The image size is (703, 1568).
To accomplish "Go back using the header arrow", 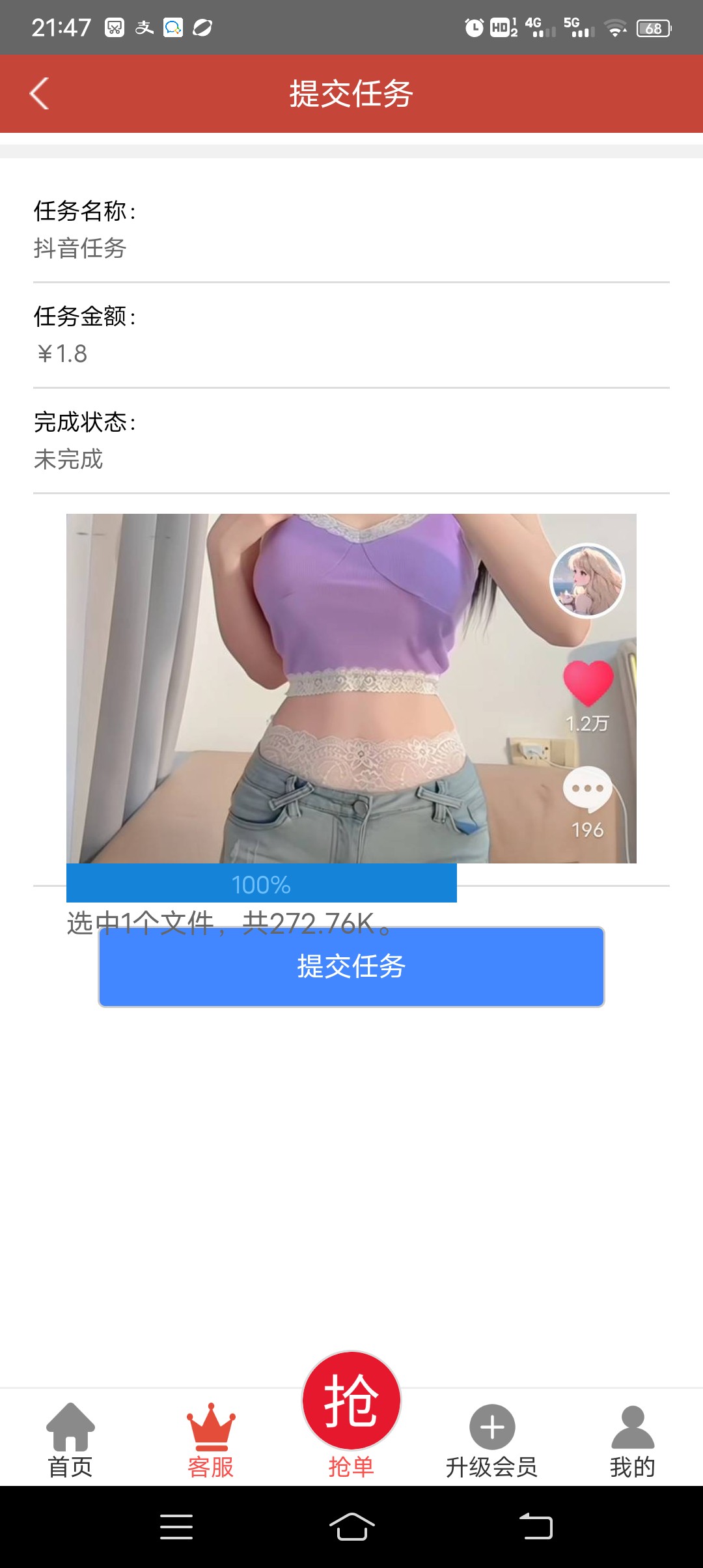I will [40, 94].
